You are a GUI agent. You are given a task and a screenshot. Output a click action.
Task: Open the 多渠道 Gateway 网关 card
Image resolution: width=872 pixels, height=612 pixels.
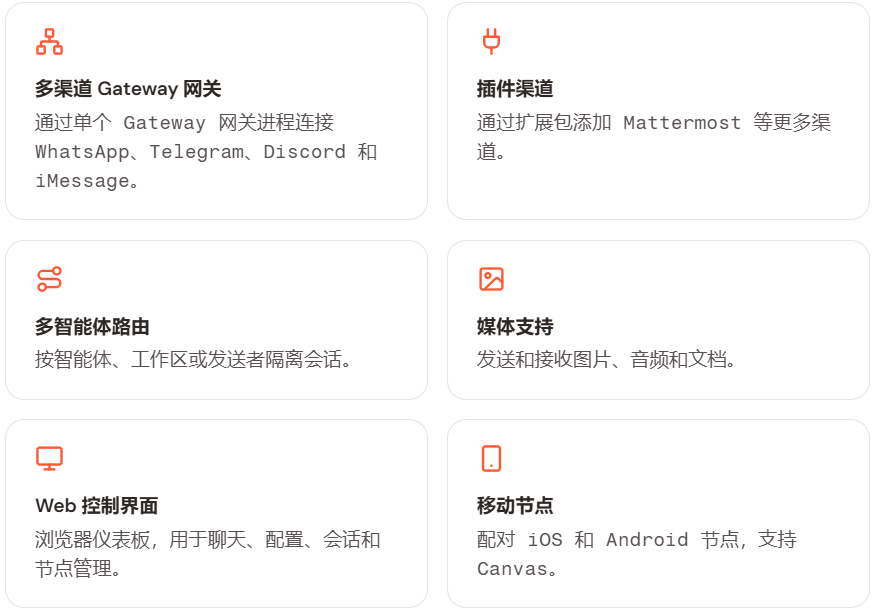click(x=216, y=111)
